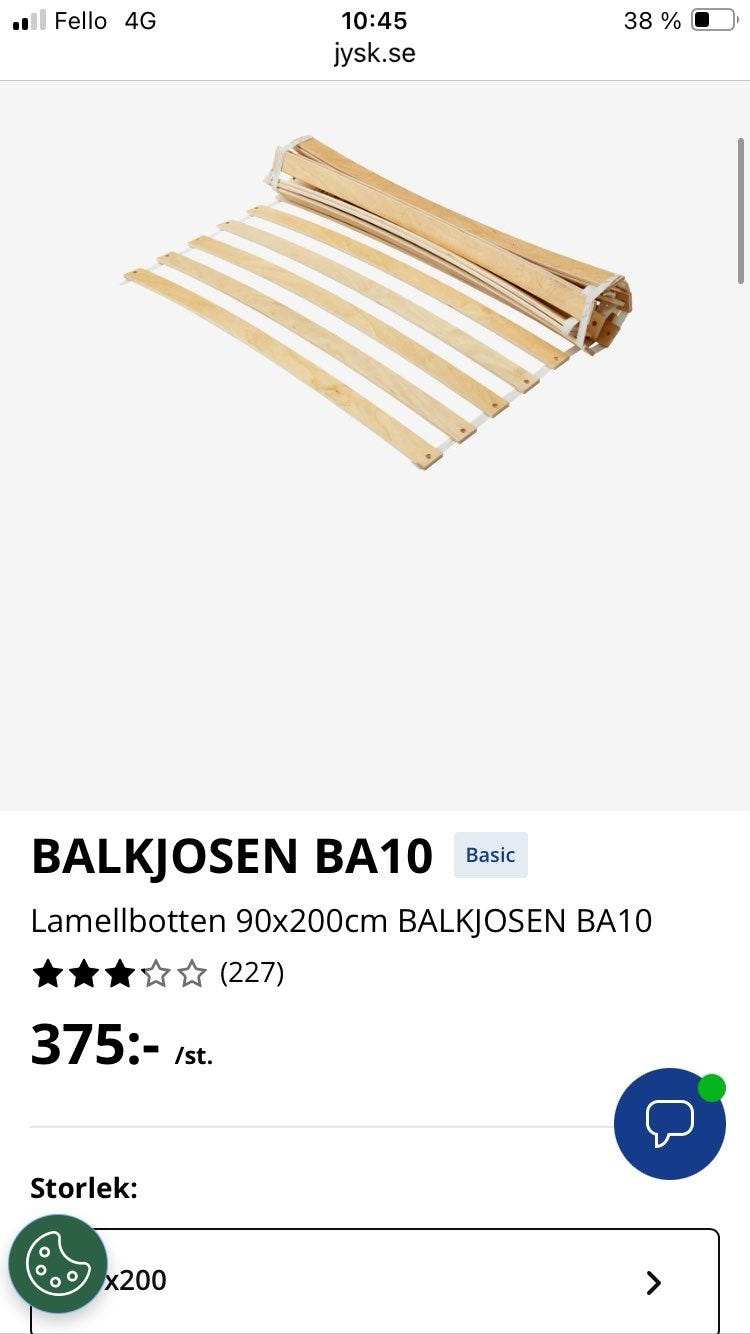
Task: Tap the cellular signal bars indicator
Action: point(27,17)
